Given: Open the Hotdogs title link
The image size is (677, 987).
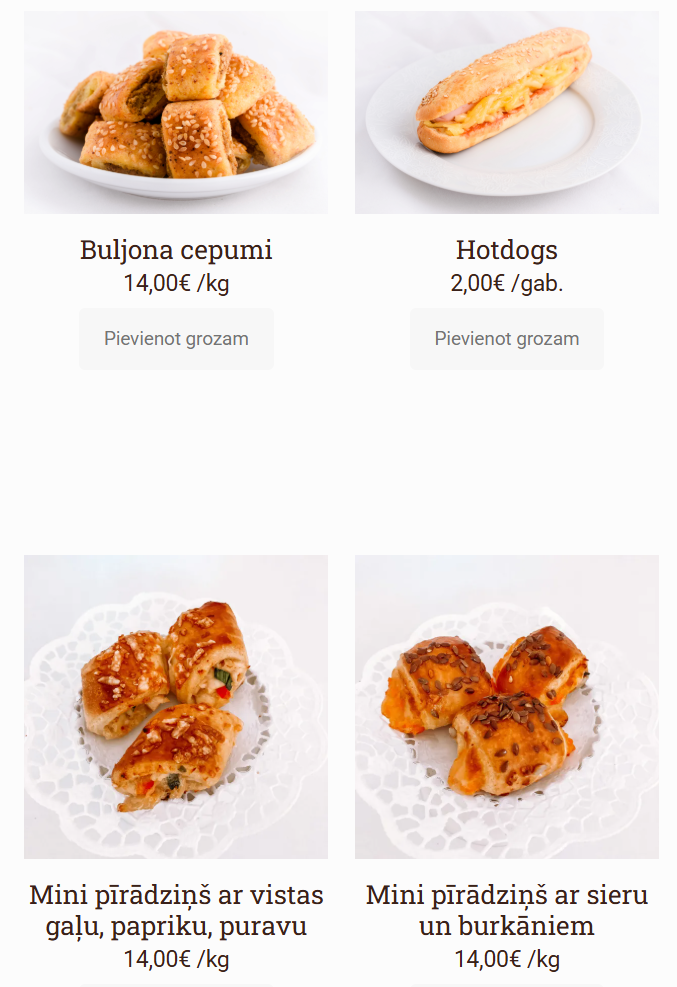Looking at the screenshot, I should [506, 250].
